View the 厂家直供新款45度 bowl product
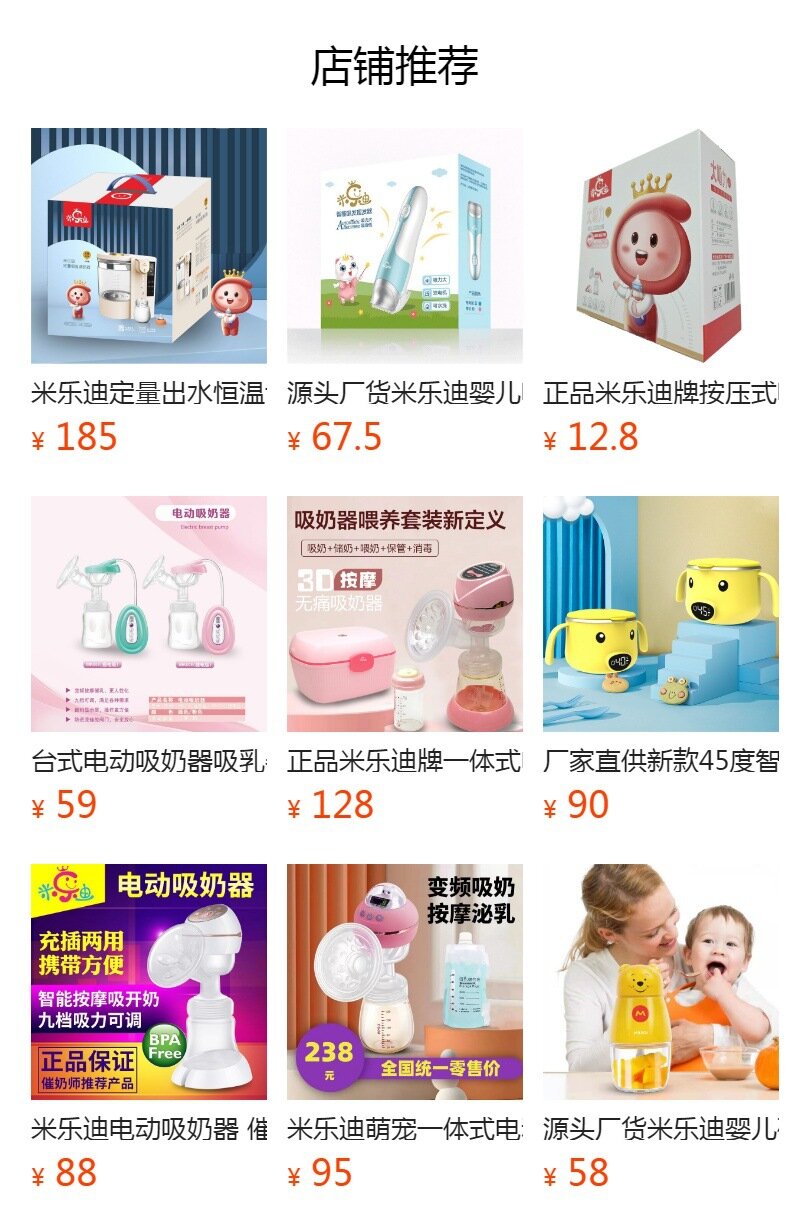Image resolution: width=790 pixels, height=1232 pixels. pyautogui.click(x=660, y=614)
